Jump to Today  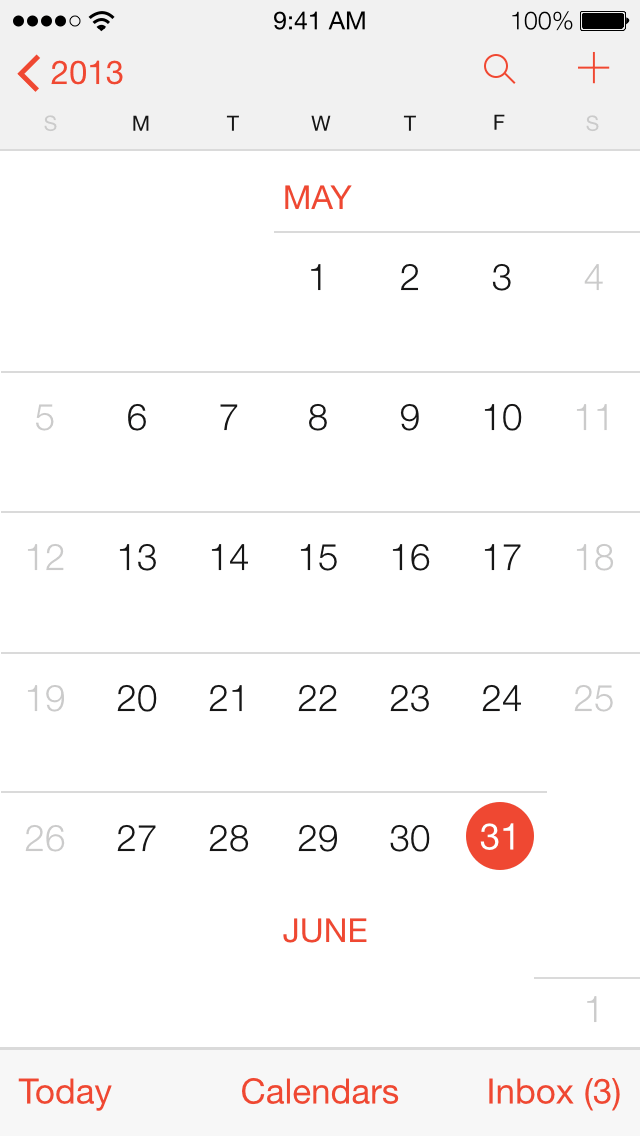click(65, 1092)
